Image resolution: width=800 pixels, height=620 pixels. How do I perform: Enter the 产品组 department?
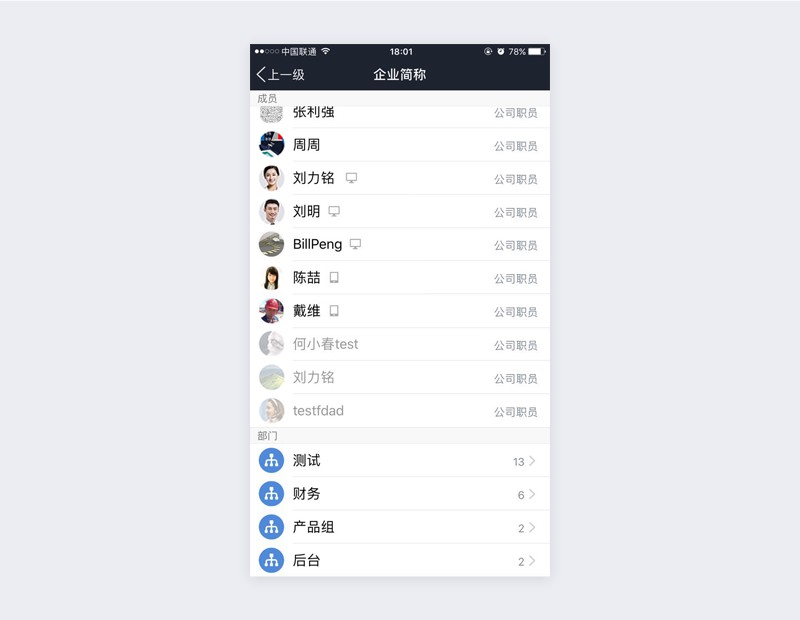400,527
